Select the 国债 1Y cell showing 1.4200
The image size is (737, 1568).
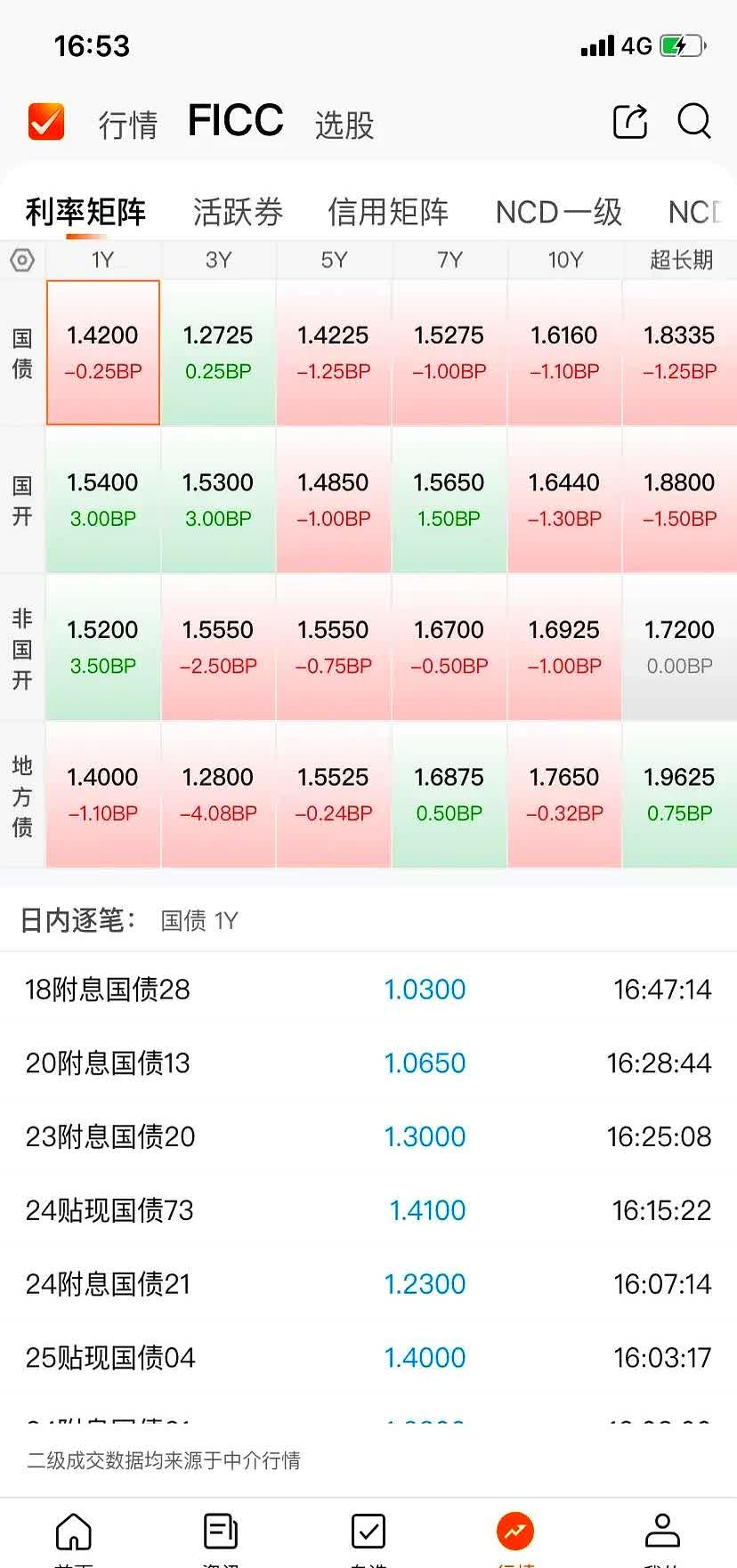pyautogui.click(x=102, y=352)
